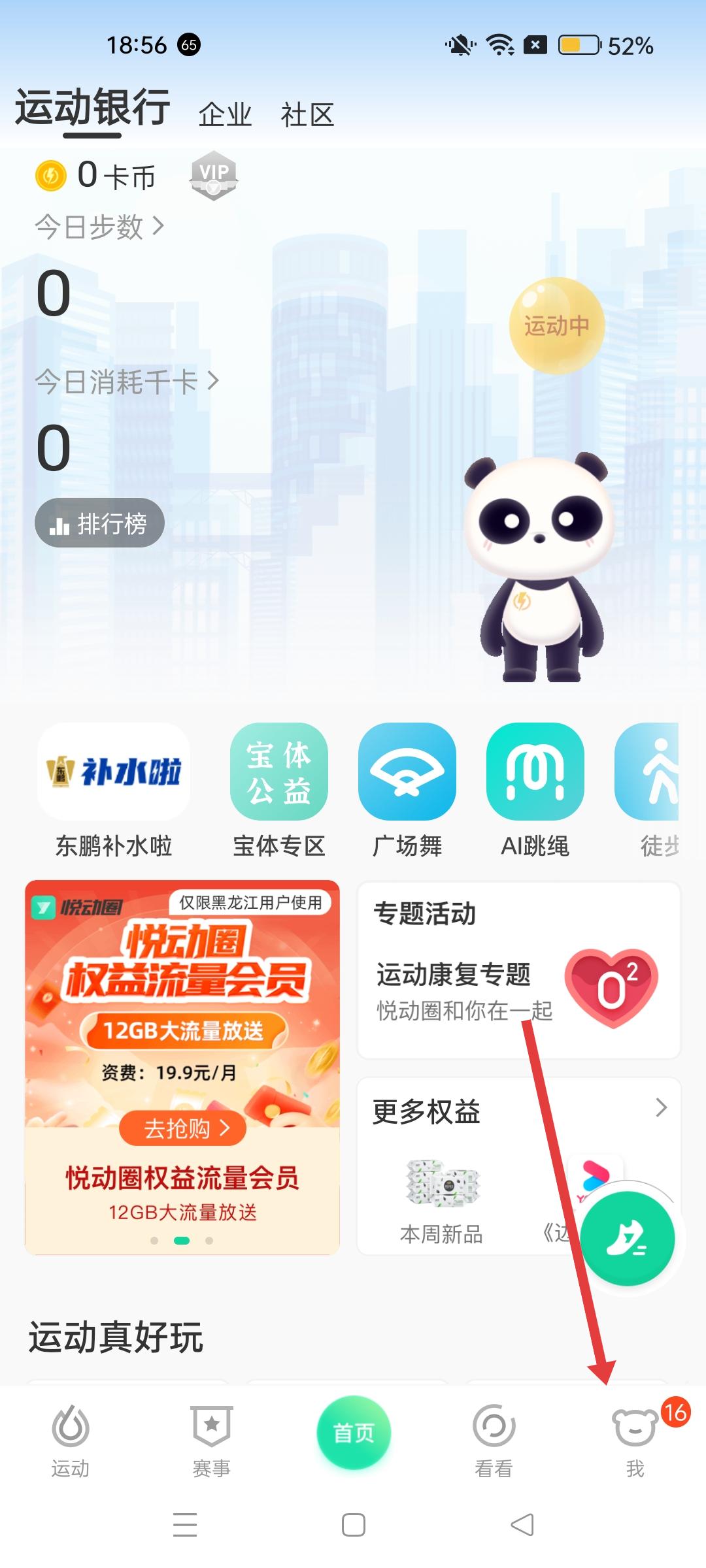Switch to the 企业 top tab
706x1568 pixels.
point(225,115)
